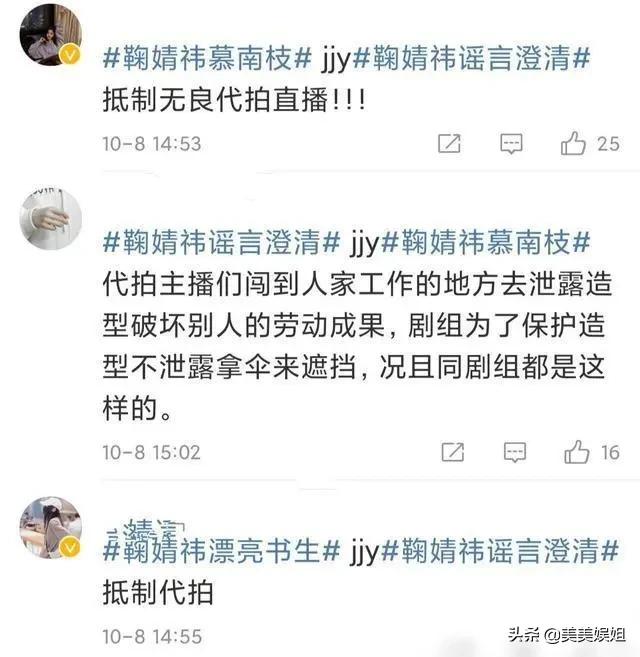Share the comment posted at 10-8 14:53
This screenshot has height=657, width=640.
click(450, 144)
